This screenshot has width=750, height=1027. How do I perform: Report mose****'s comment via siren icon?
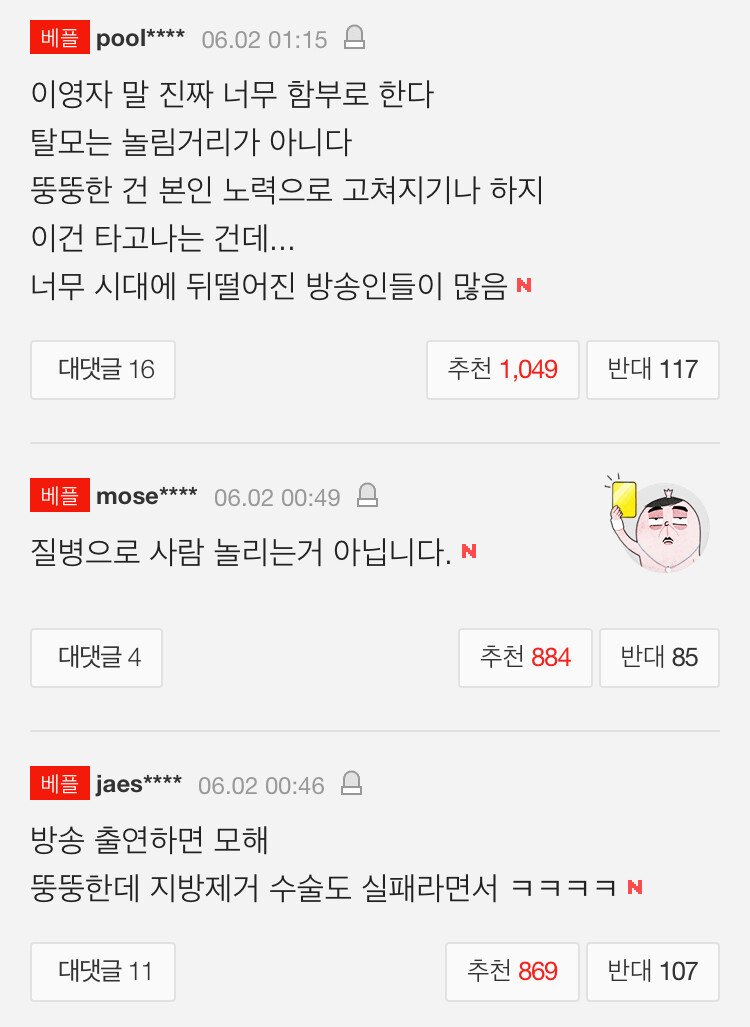(367, 495)
